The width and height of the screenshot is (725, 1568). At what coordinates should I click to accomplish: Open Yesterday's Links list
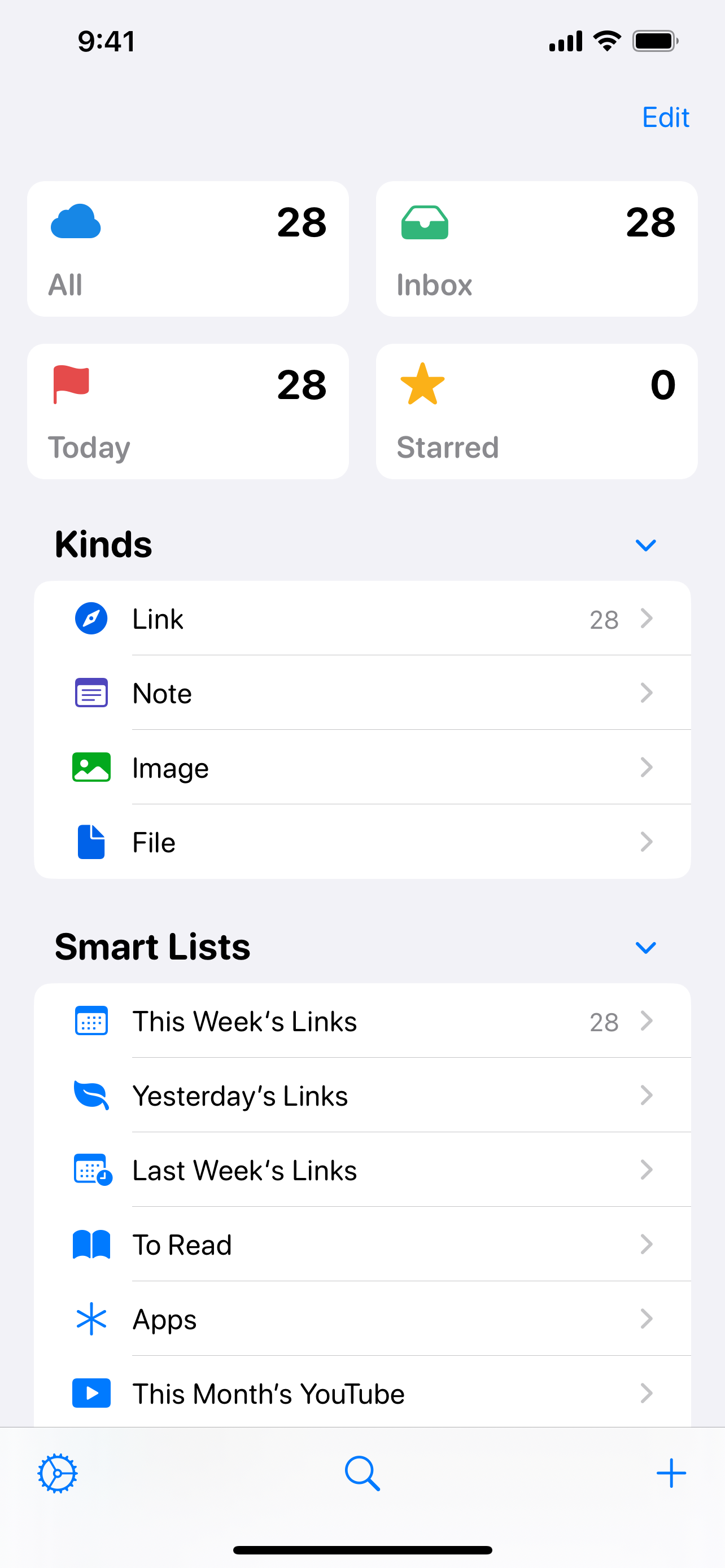(362, 1096)
